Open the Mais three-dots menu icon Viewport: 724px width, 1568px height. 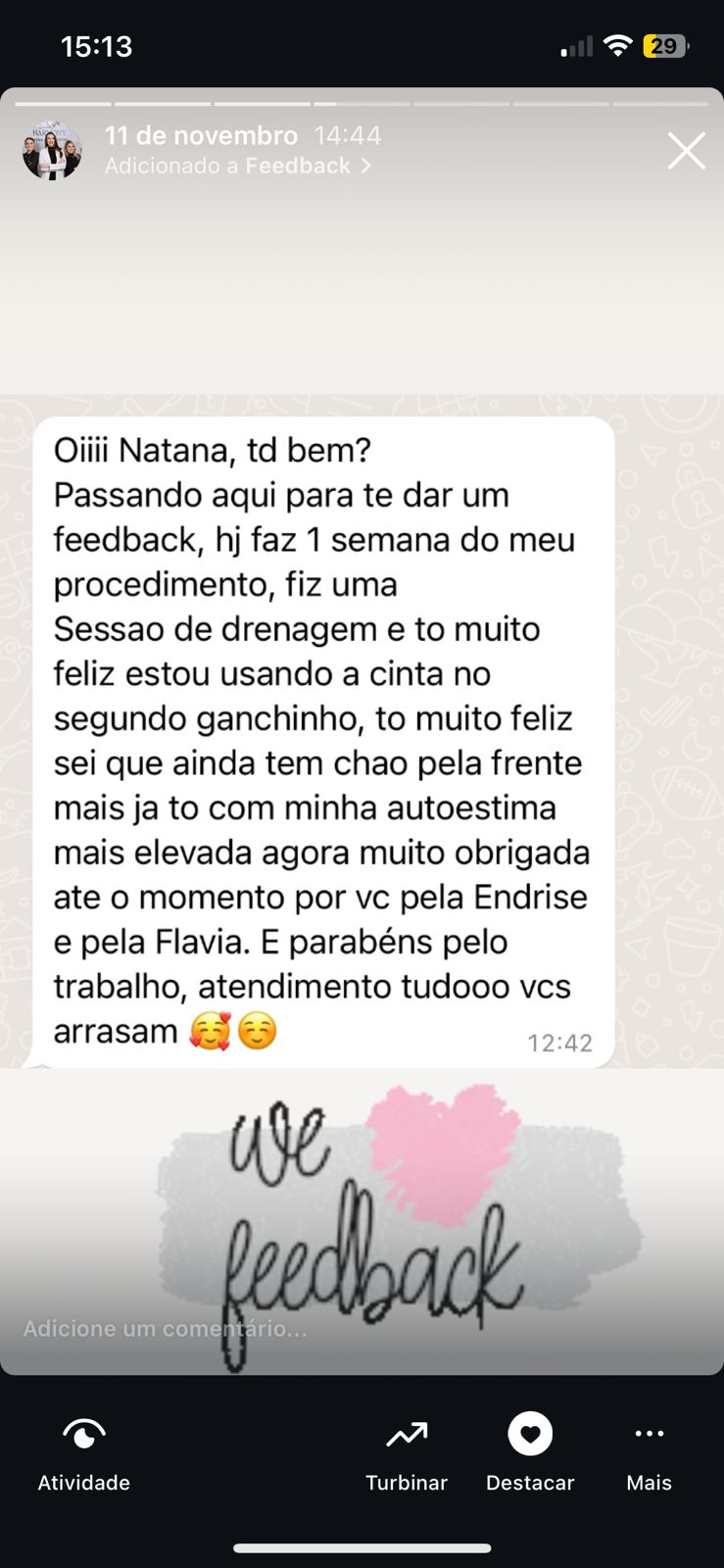[x=649, y=1433]
